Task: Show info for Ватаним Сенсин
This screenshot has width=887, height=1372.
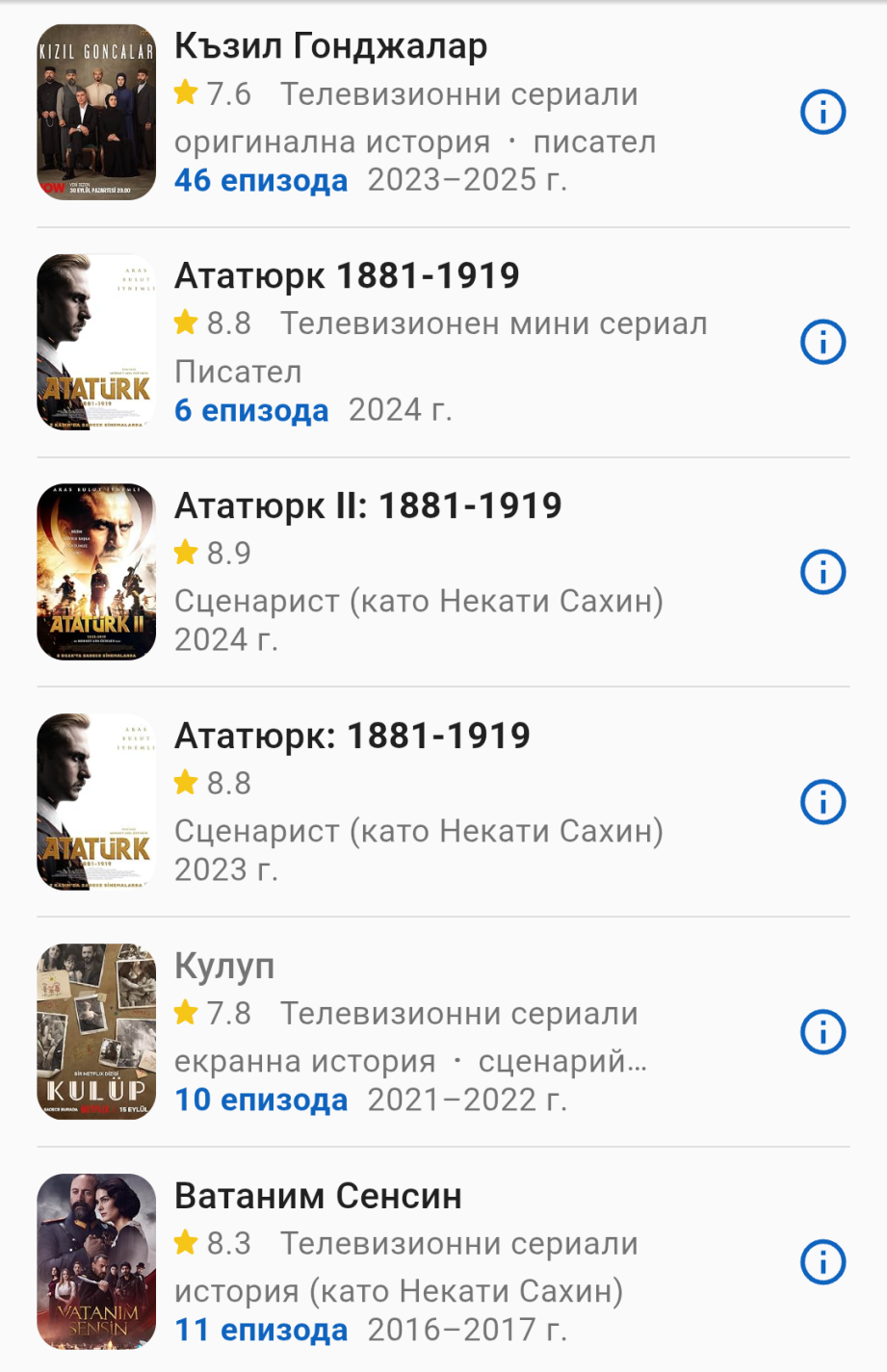Action: coord(822,1262)
